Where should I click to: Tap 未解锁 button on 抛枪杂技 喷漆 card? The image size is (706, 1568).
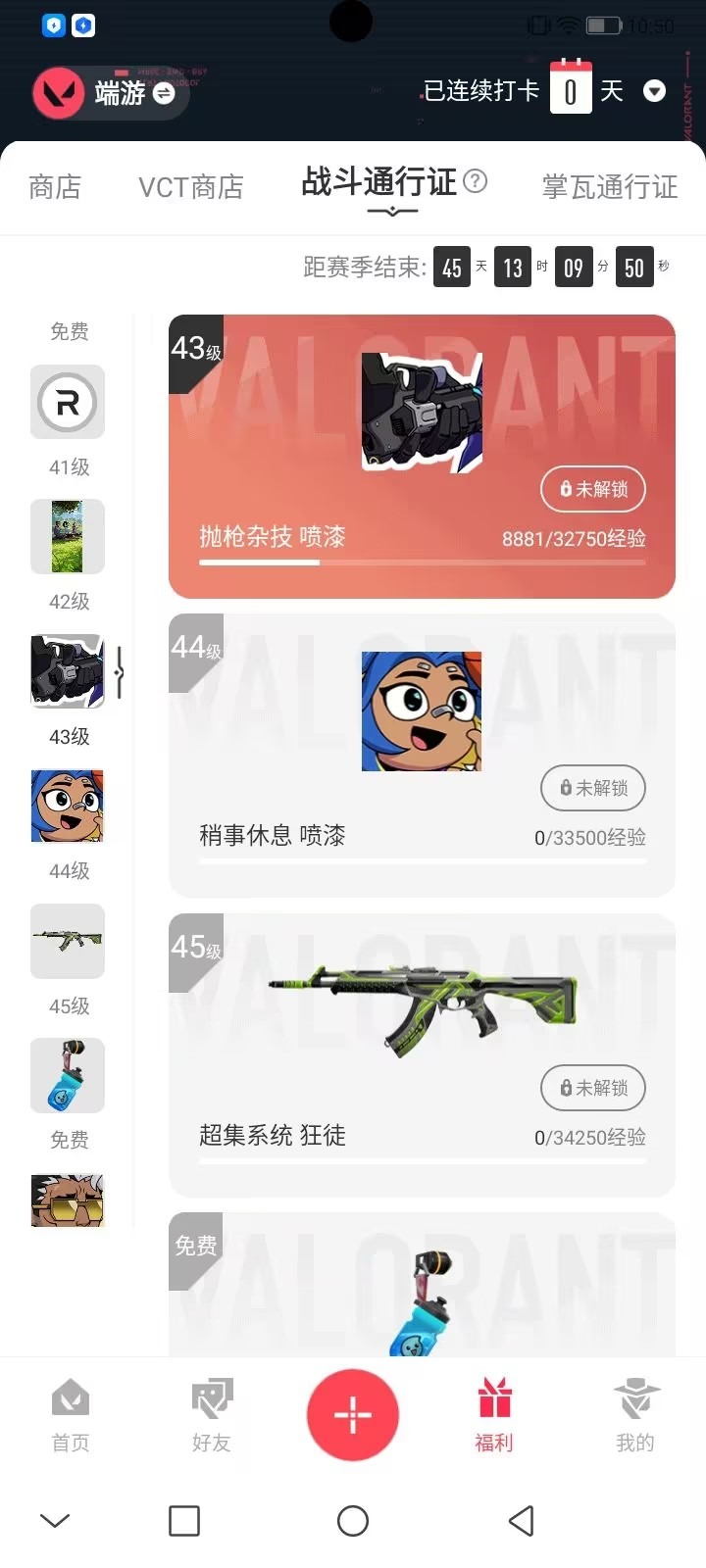point(593,489)
